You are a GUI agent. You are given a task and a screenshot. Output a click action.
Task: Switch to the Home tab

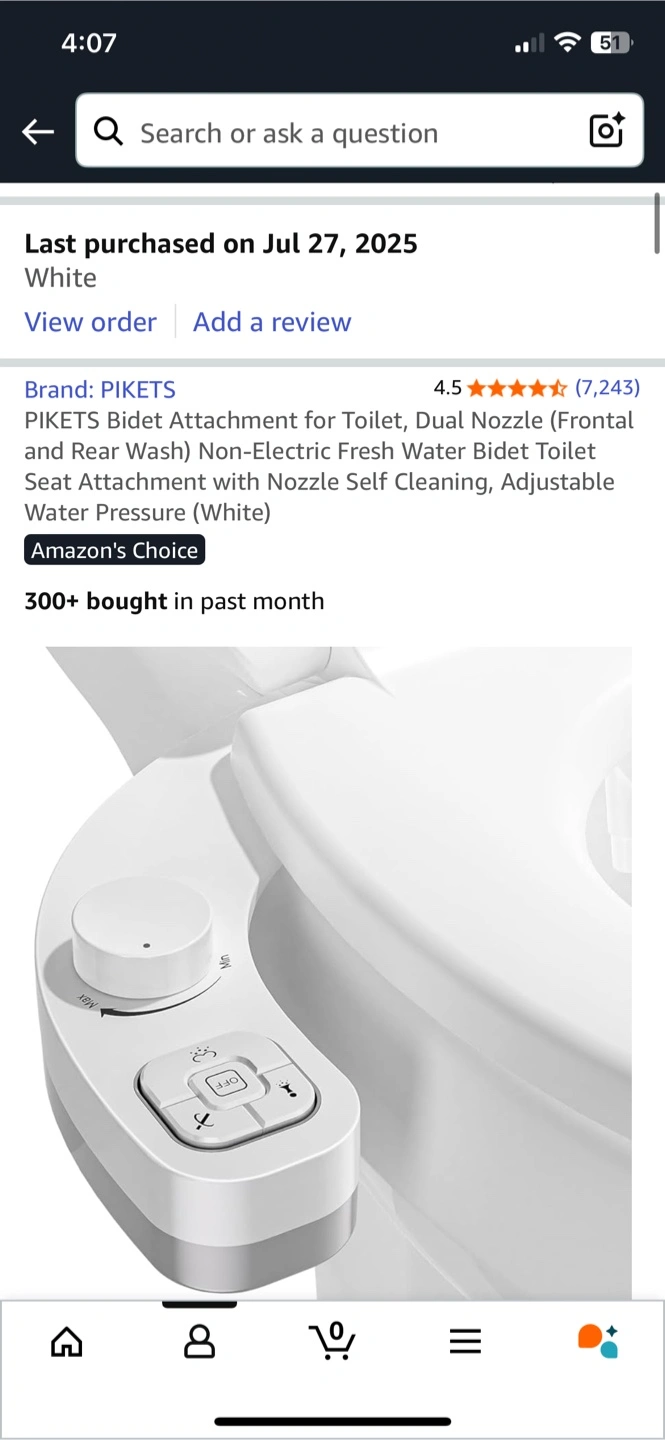coord(67,1341)
